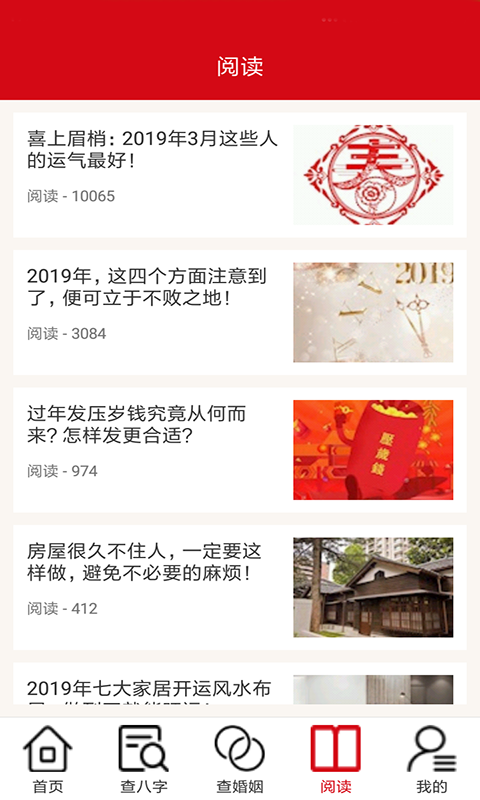This screenshot has height=800, width=480.
Task: Open the 房屋很久不住人 article
Action: [x=240, y=587]
